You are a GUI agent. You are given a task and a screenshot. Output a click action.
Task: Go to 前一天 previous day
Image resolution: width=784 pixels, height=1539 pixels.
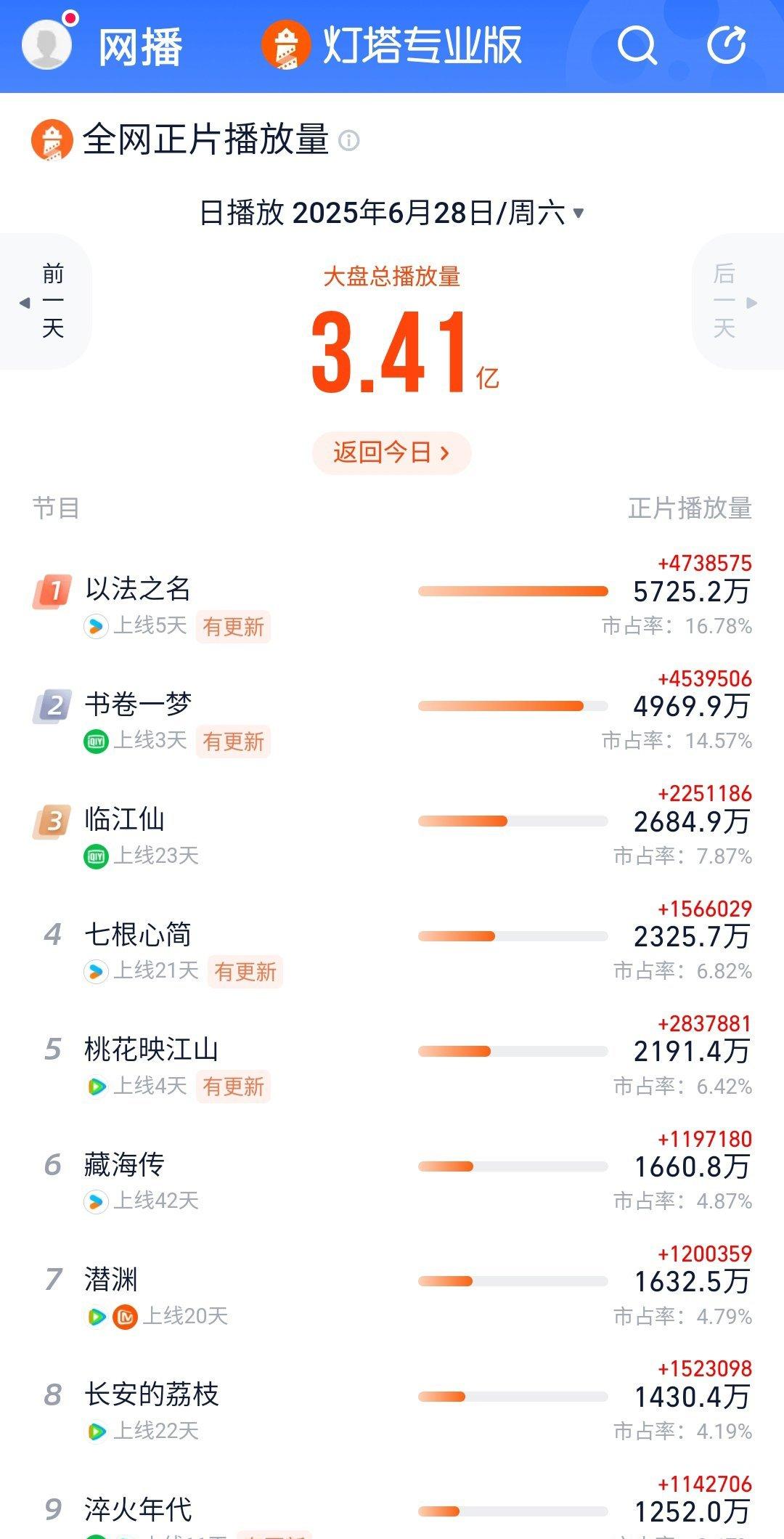pyautogui.click(x=45, y=301)
